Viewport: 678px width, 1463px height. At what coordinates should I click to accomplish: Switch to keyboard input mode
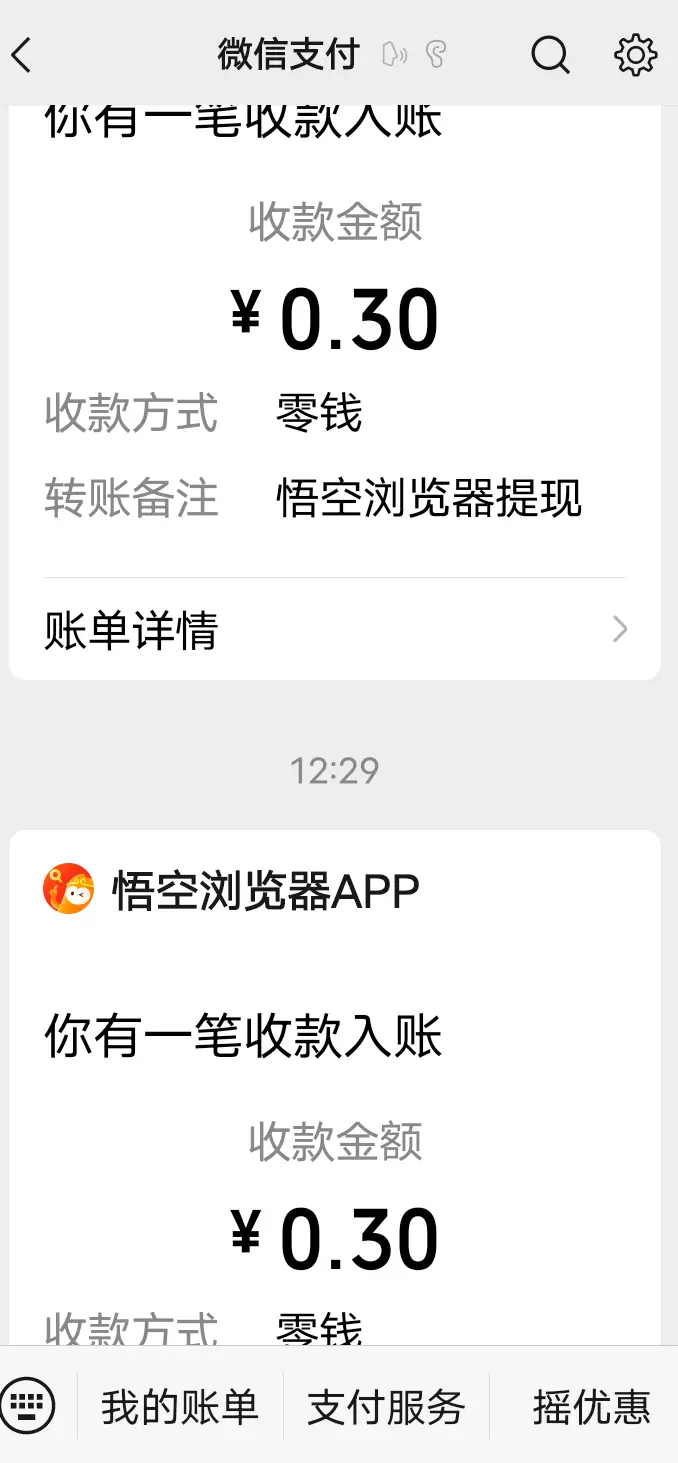click(27, 1406)
